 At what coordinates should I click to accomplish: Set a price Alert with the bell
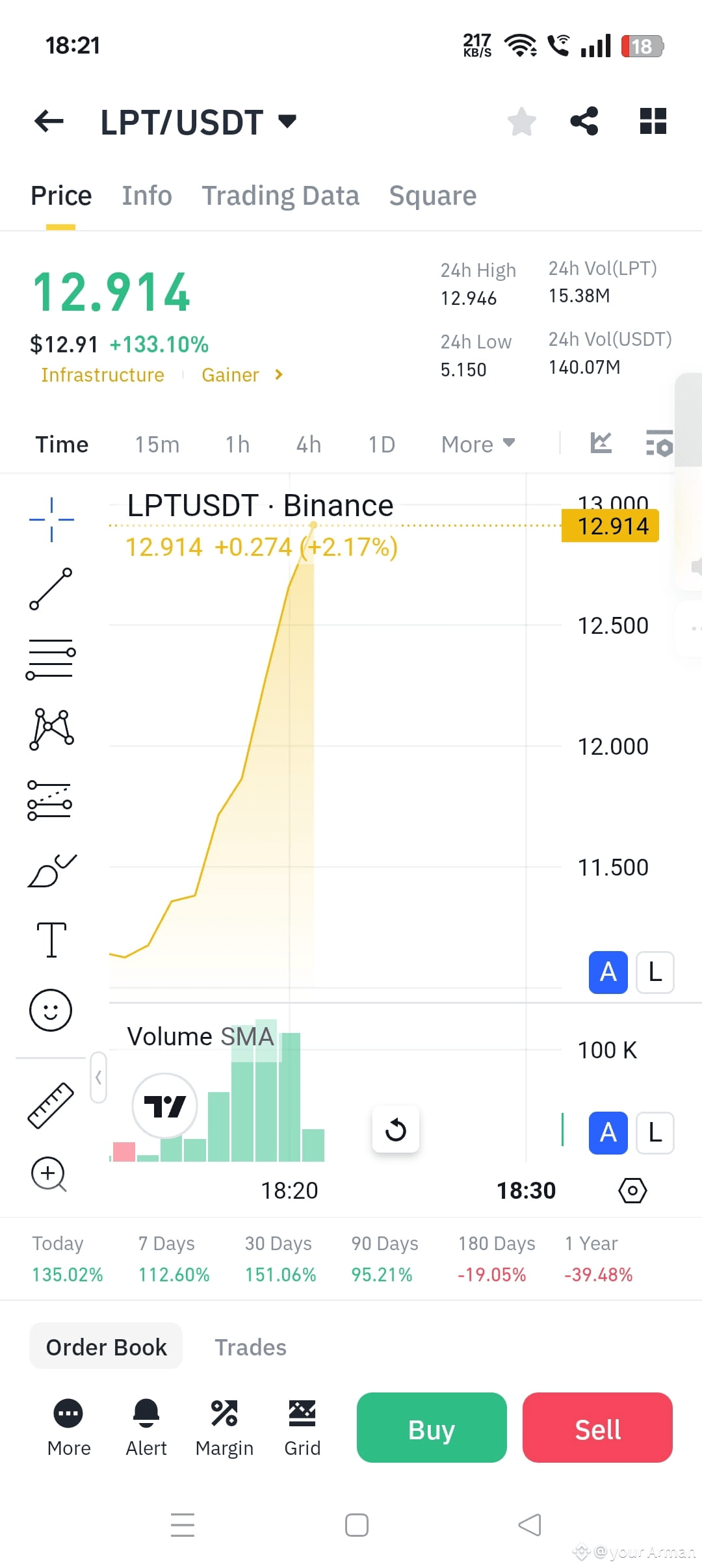(146, 1427)
